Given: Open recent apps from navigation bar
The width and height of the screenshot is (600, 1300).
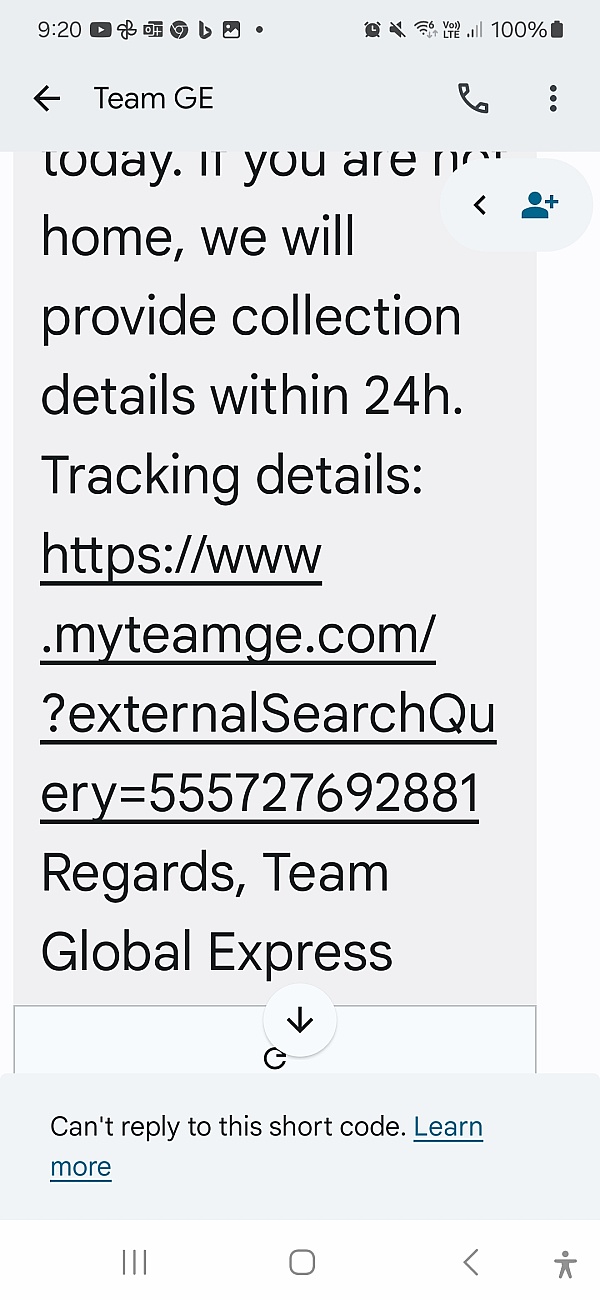Looking at the screenshot, I should 134,1263.
